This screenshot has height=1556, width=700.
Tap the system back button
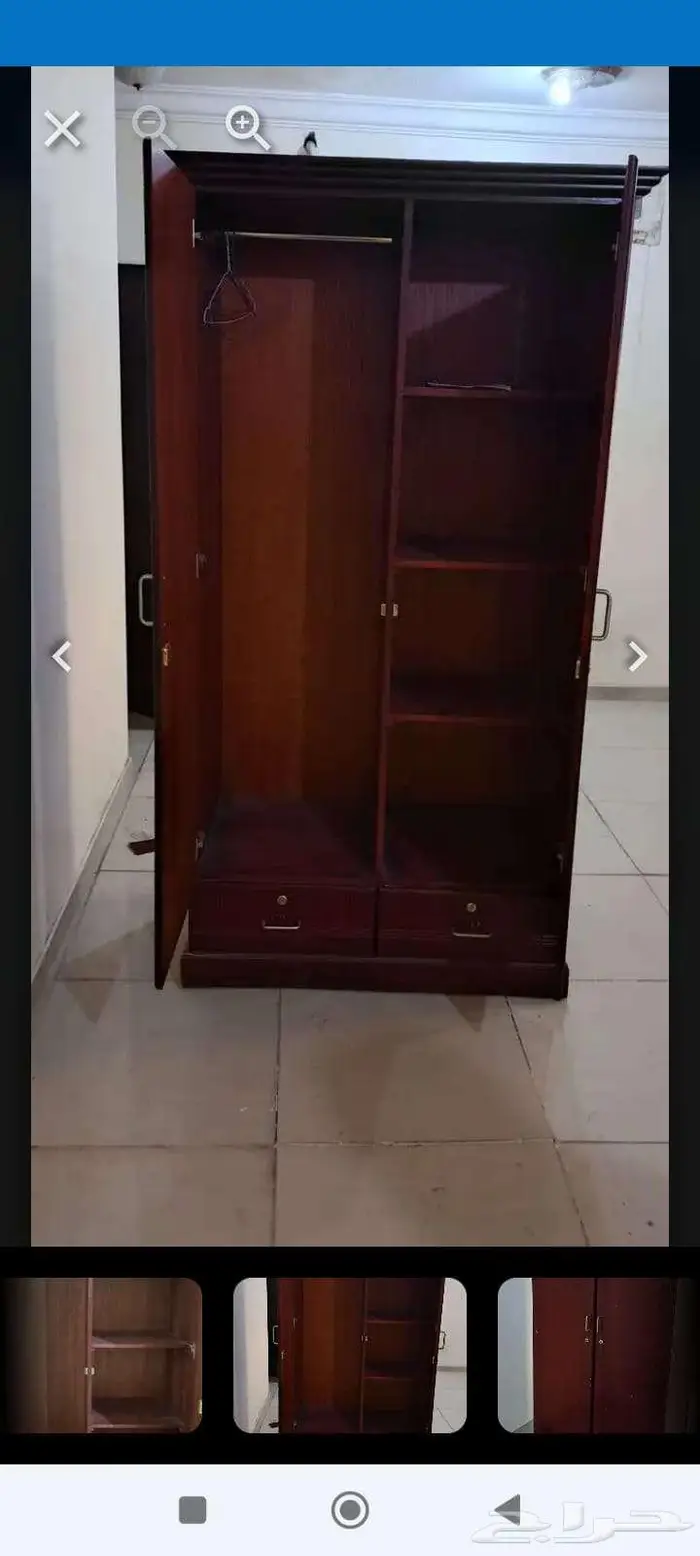point(508,1509)
